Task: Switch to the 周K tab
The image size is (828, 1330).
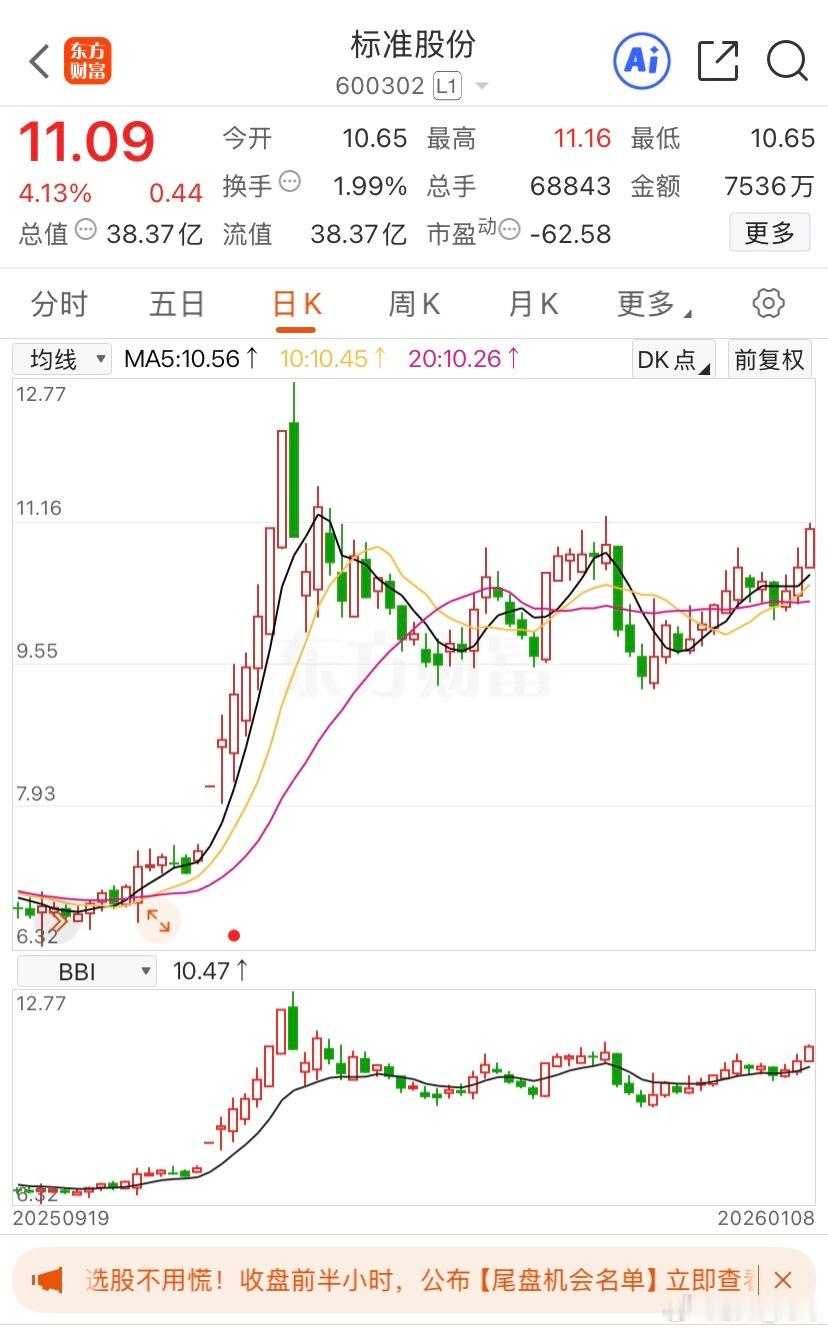Action: coord(412,303)
